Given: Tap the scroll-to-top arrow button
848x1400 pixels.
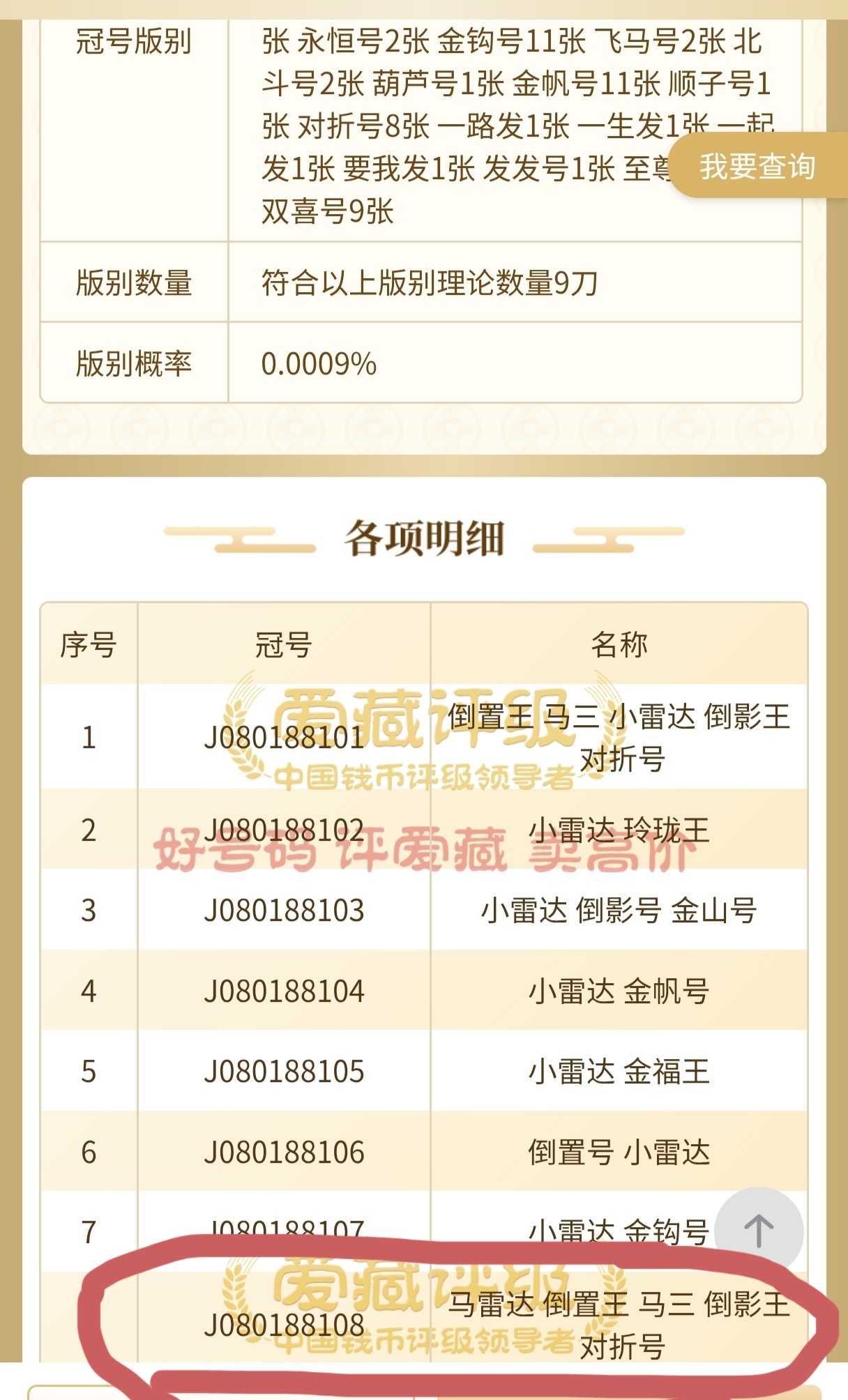Looking at the screenshot, I should point(759,1231).
